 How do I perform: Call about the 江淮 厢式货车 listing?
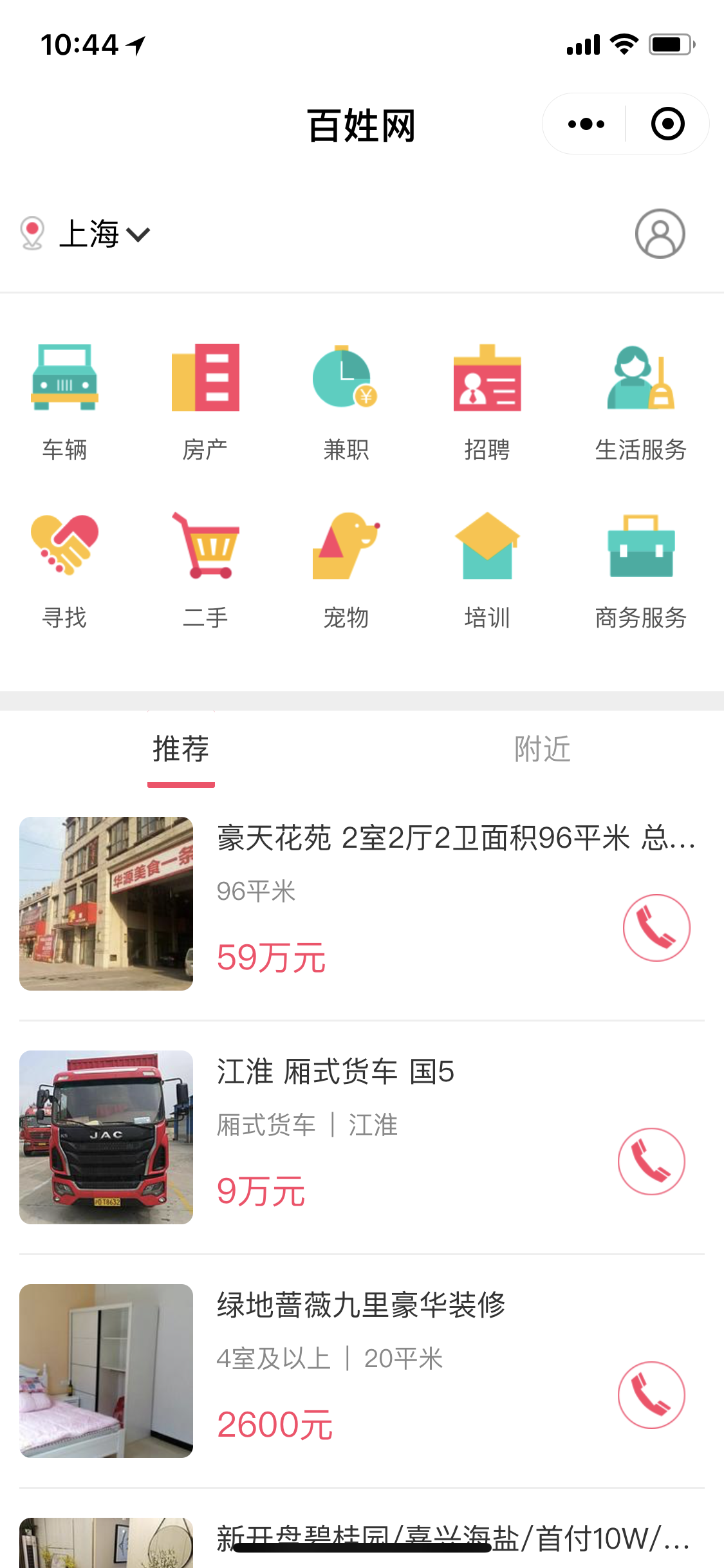[x=651, y=1161]
